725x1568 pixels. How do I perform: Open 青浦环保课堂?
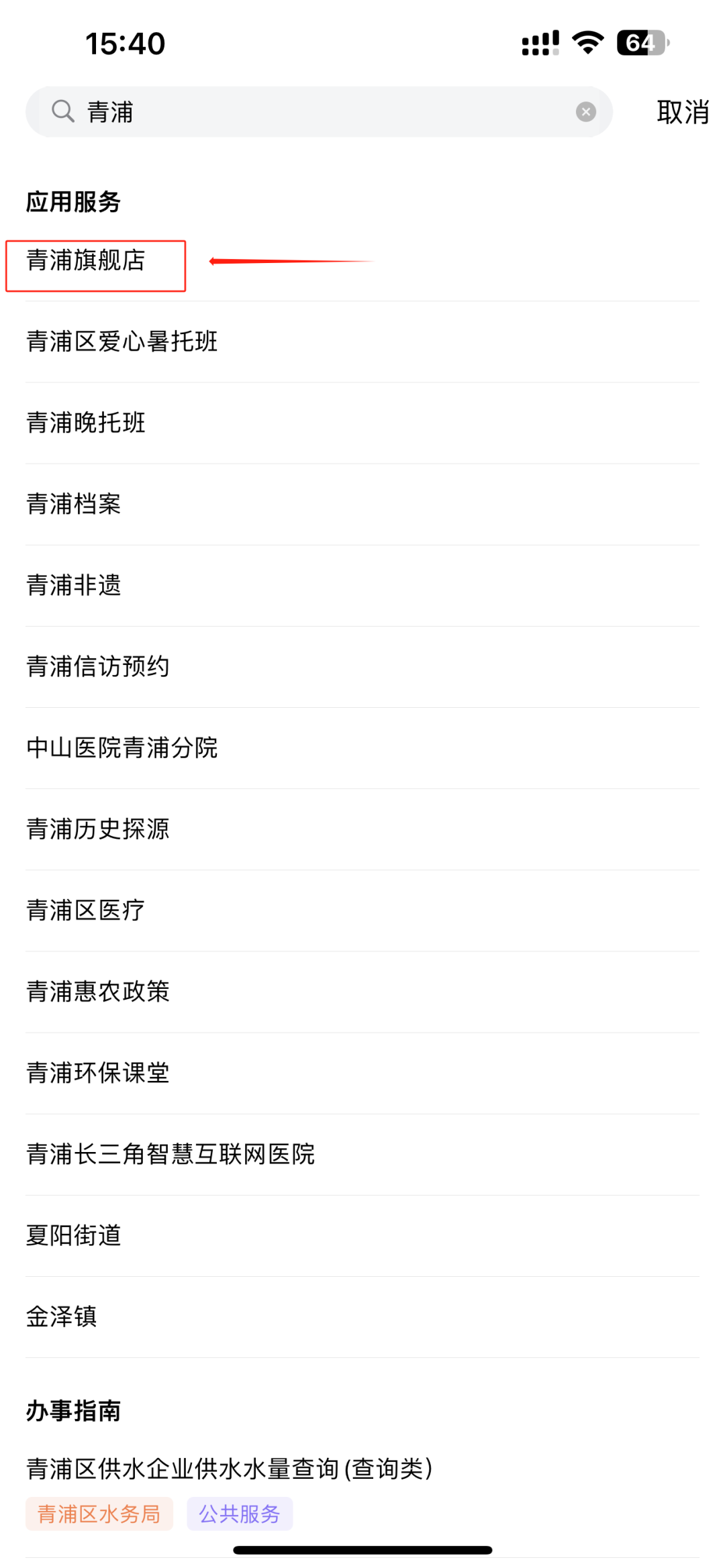point(98,1072)
